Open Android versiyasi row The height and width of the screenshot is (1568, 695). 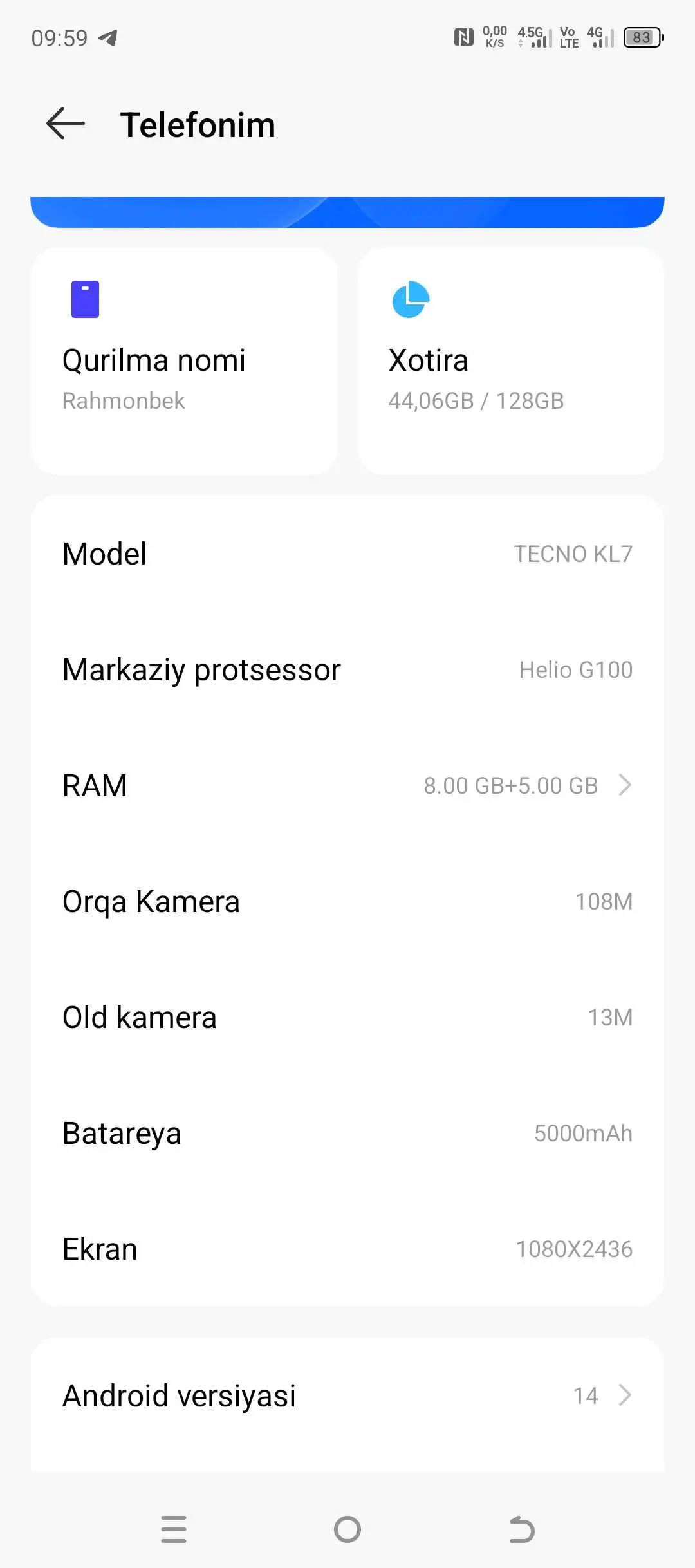[x=347, y=1395]
